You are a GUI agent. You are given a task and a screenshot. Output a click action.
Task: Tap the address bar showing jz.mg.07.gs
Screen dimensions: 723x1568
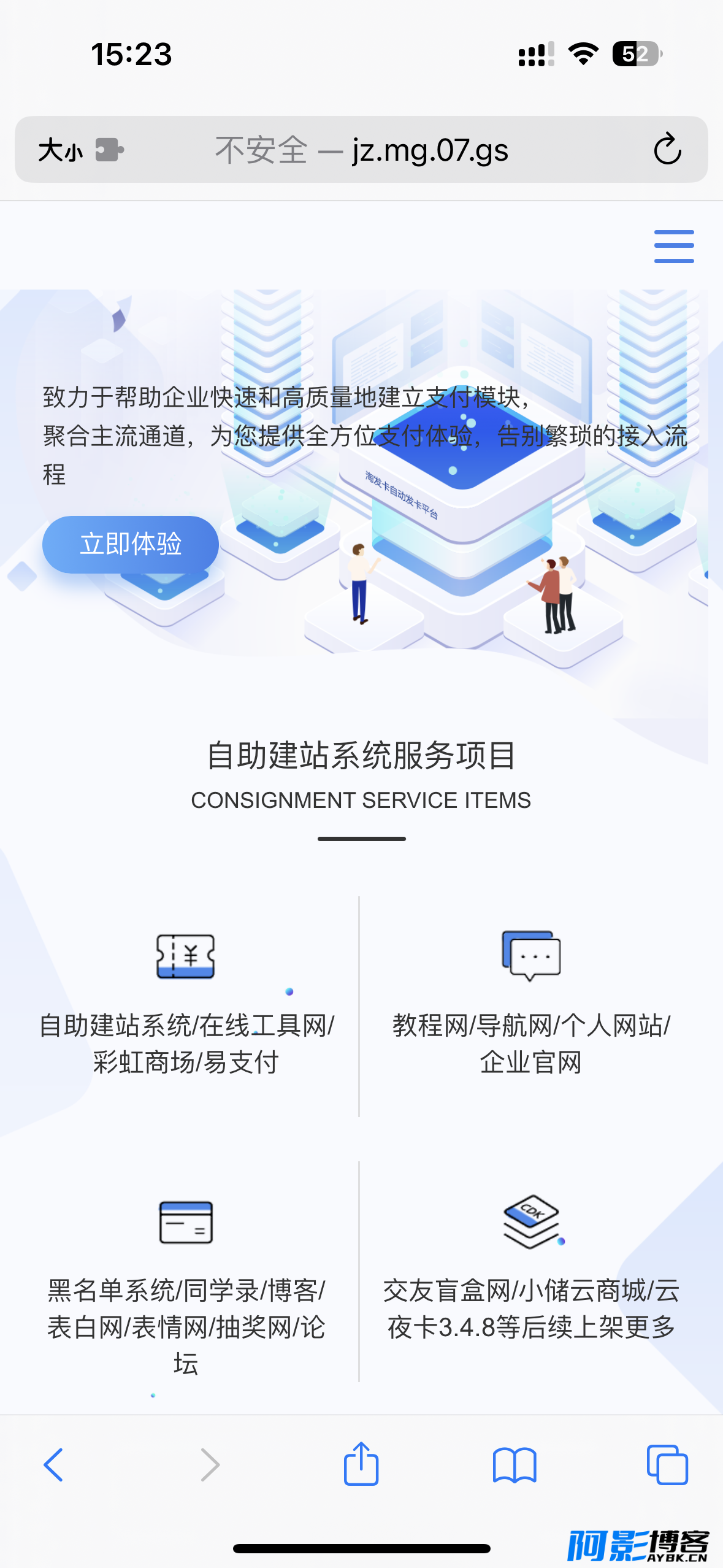point(361,150)
